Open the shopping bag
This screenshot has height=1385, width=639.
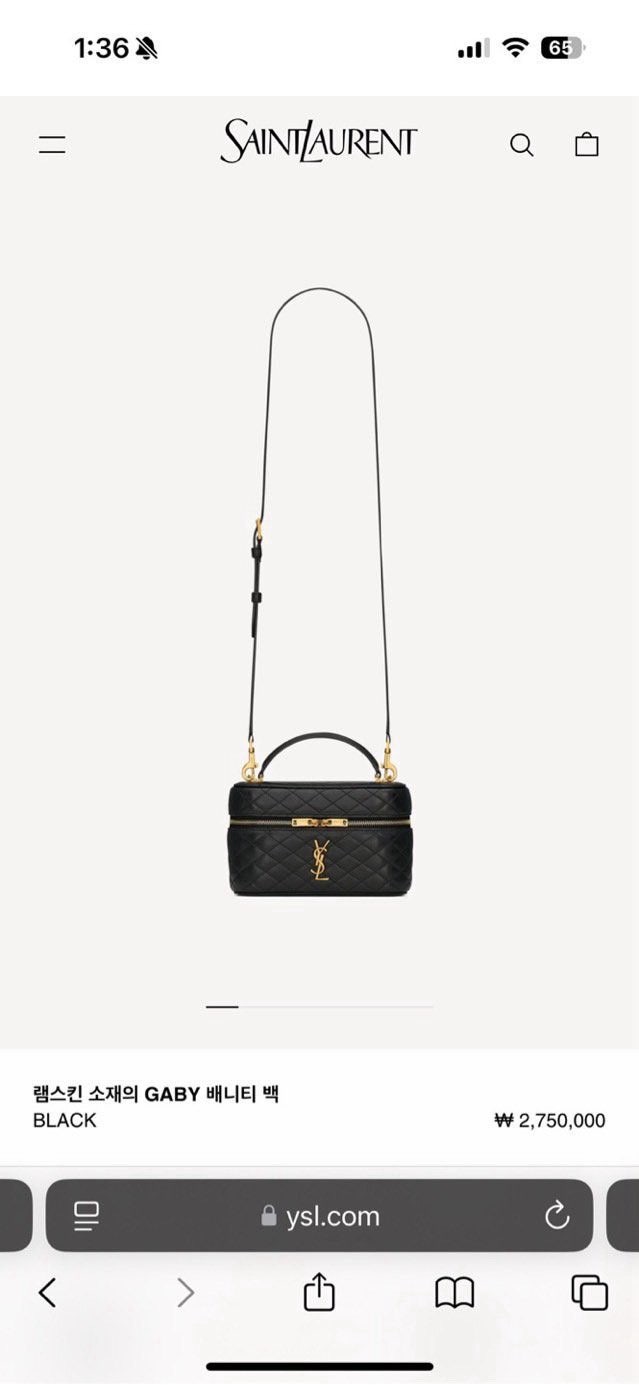click(x=587, y=145)
